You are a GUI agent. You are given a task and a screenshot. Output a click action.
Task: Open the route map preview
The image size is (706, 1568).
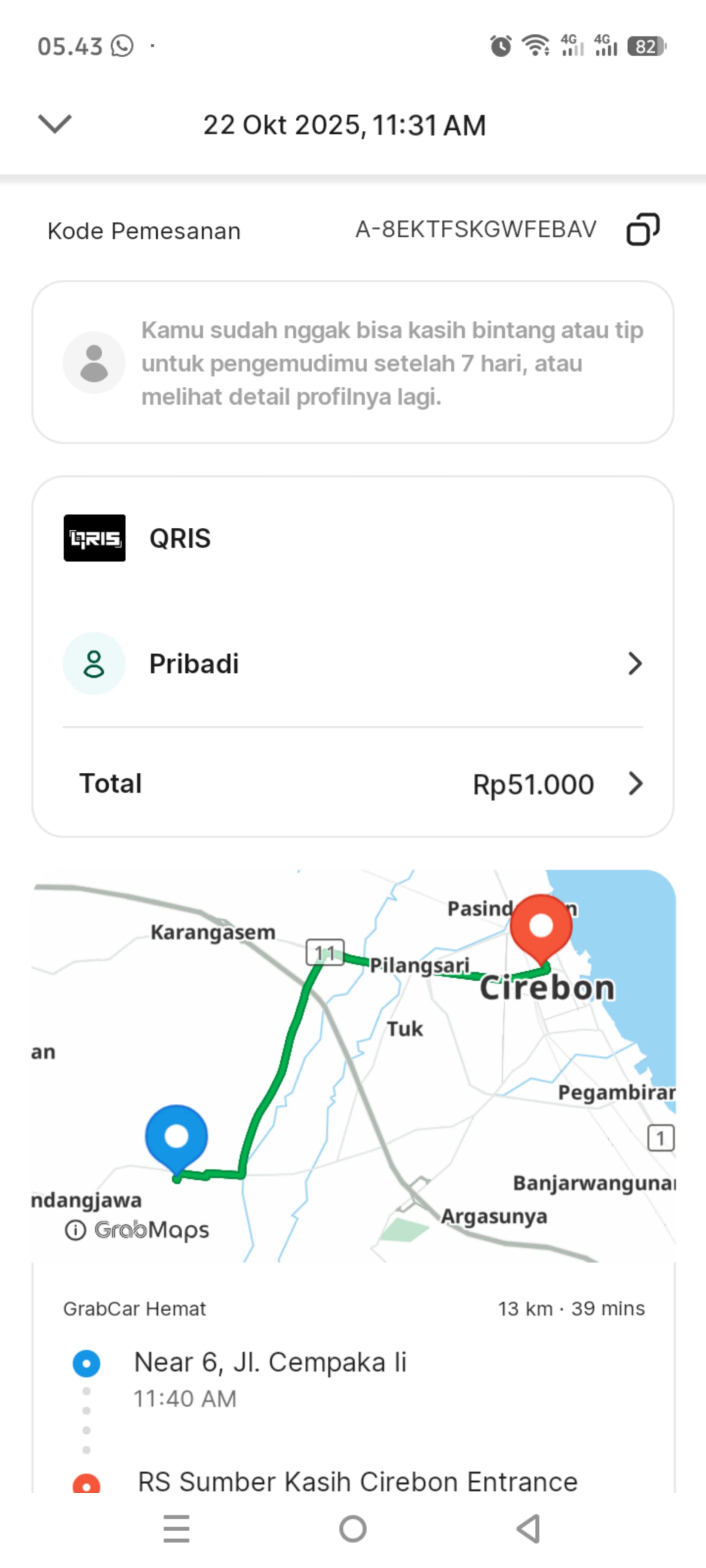point(353,1065)
